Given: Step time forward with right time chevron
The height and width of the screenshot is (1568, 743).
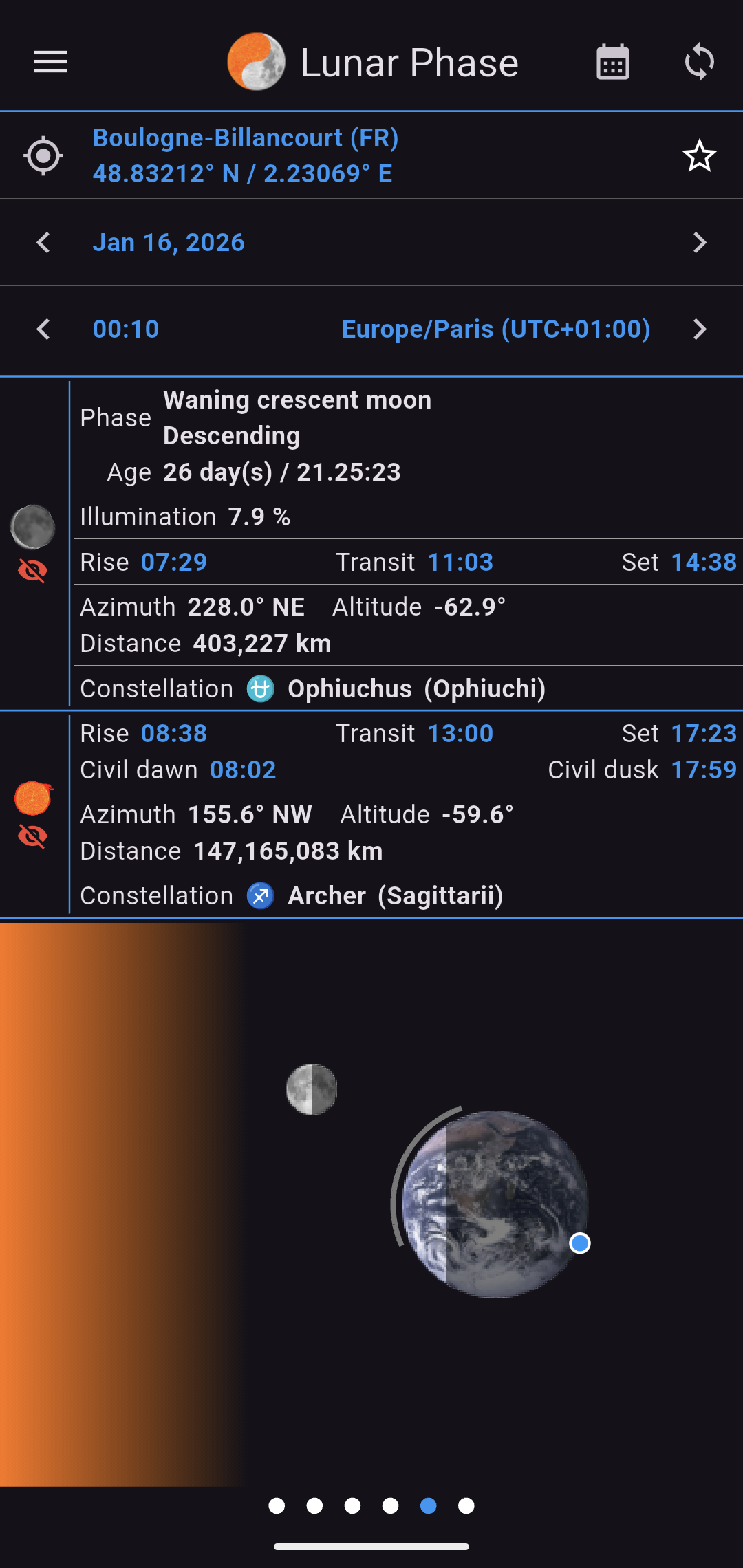Looking at the screenshot, I should (x=700, y=329).
